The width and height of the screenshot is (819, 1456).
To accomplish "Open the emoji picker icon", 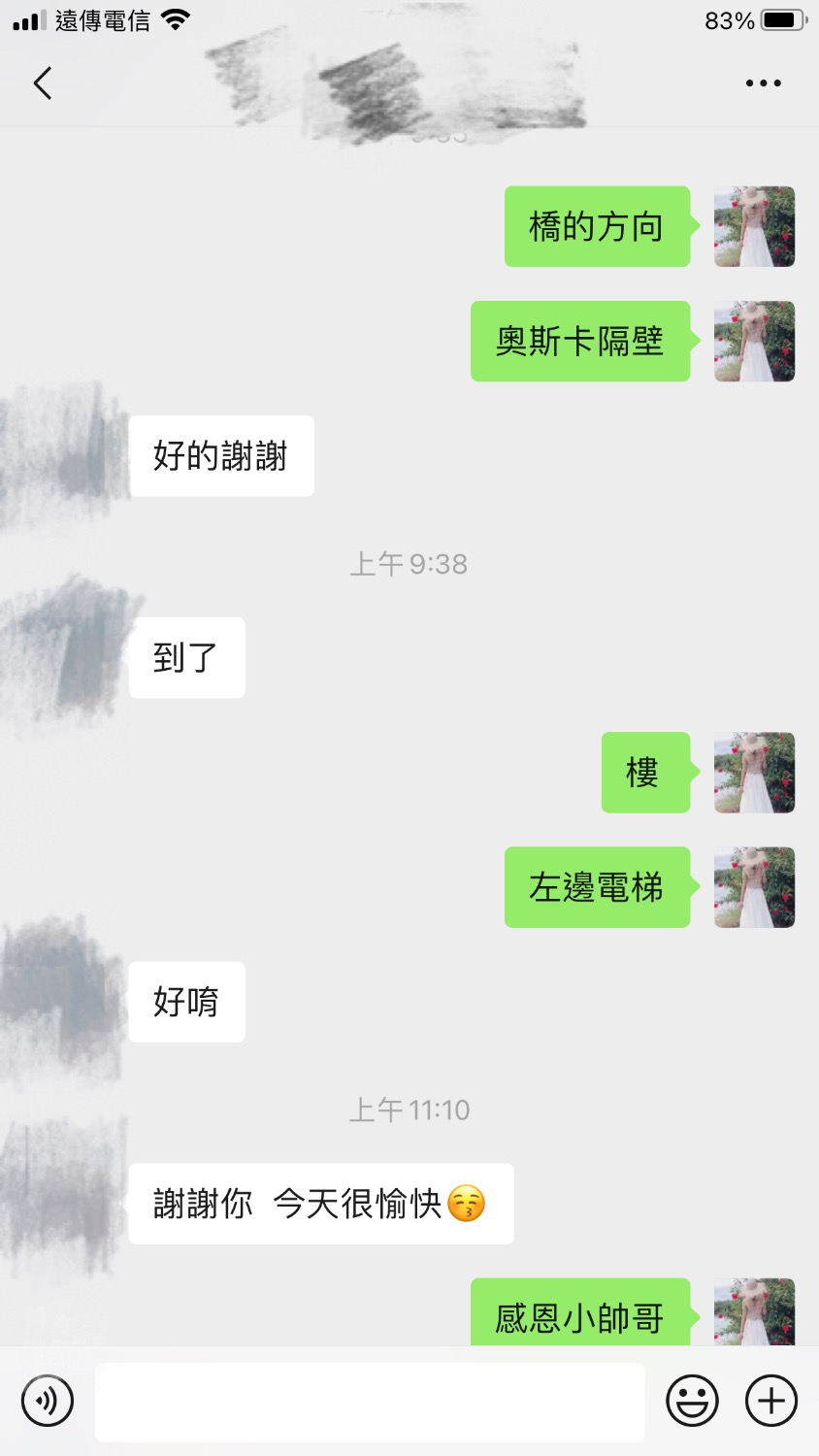I will click(x=691, y=1401).
